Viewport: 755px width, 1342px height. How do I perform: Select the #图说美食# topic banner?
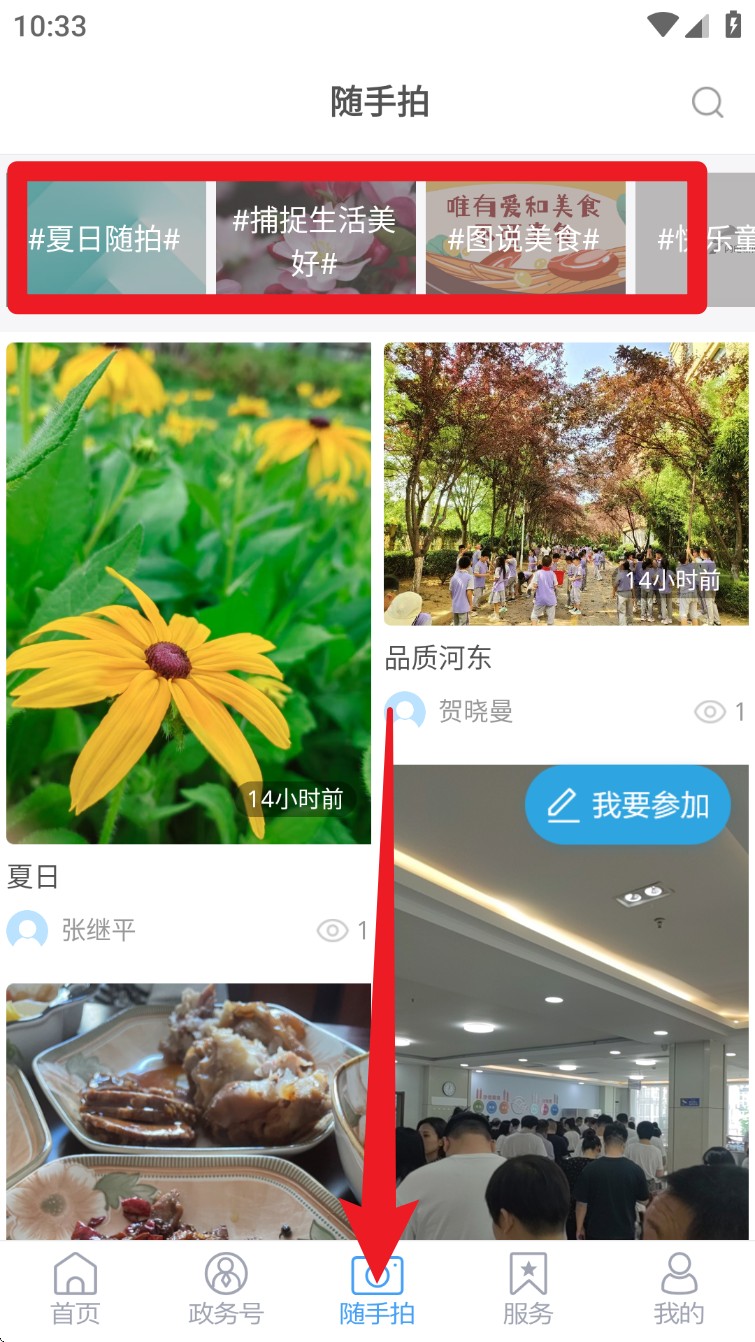click(x=525, y=238)
